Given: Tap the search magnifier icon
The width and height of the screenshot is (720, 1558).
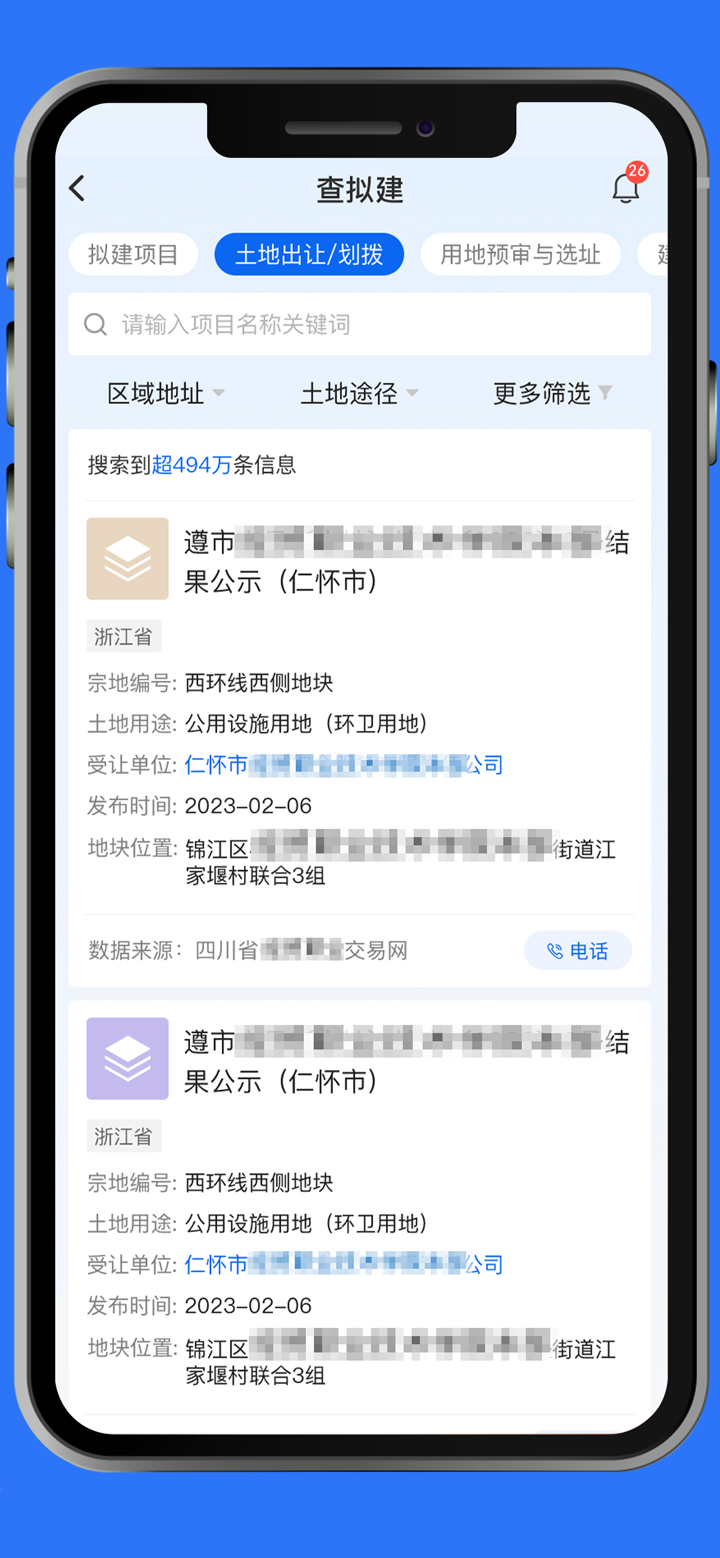Looking at the screenshot, I should click(95, 323).
